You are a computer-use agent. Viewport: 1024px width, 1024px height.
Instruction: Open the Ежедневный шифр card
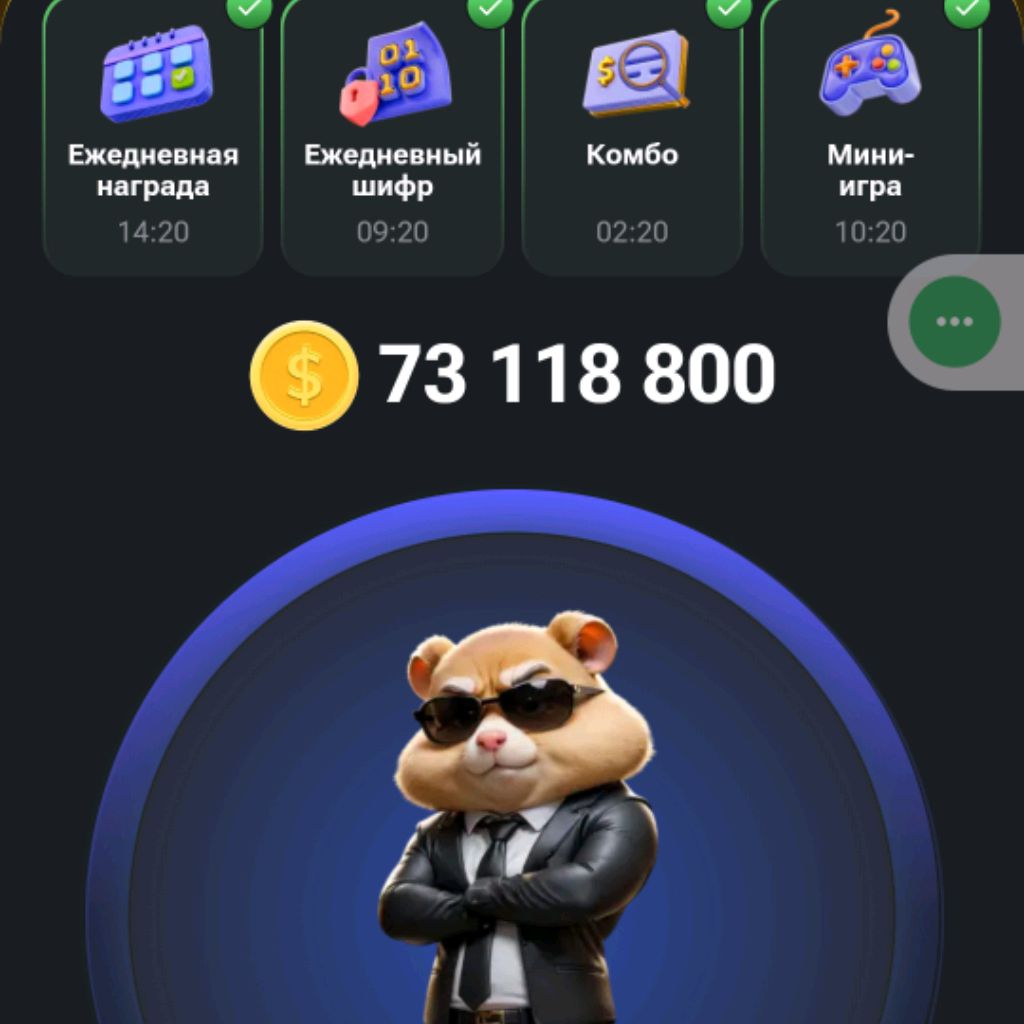[x=392, y=140]
